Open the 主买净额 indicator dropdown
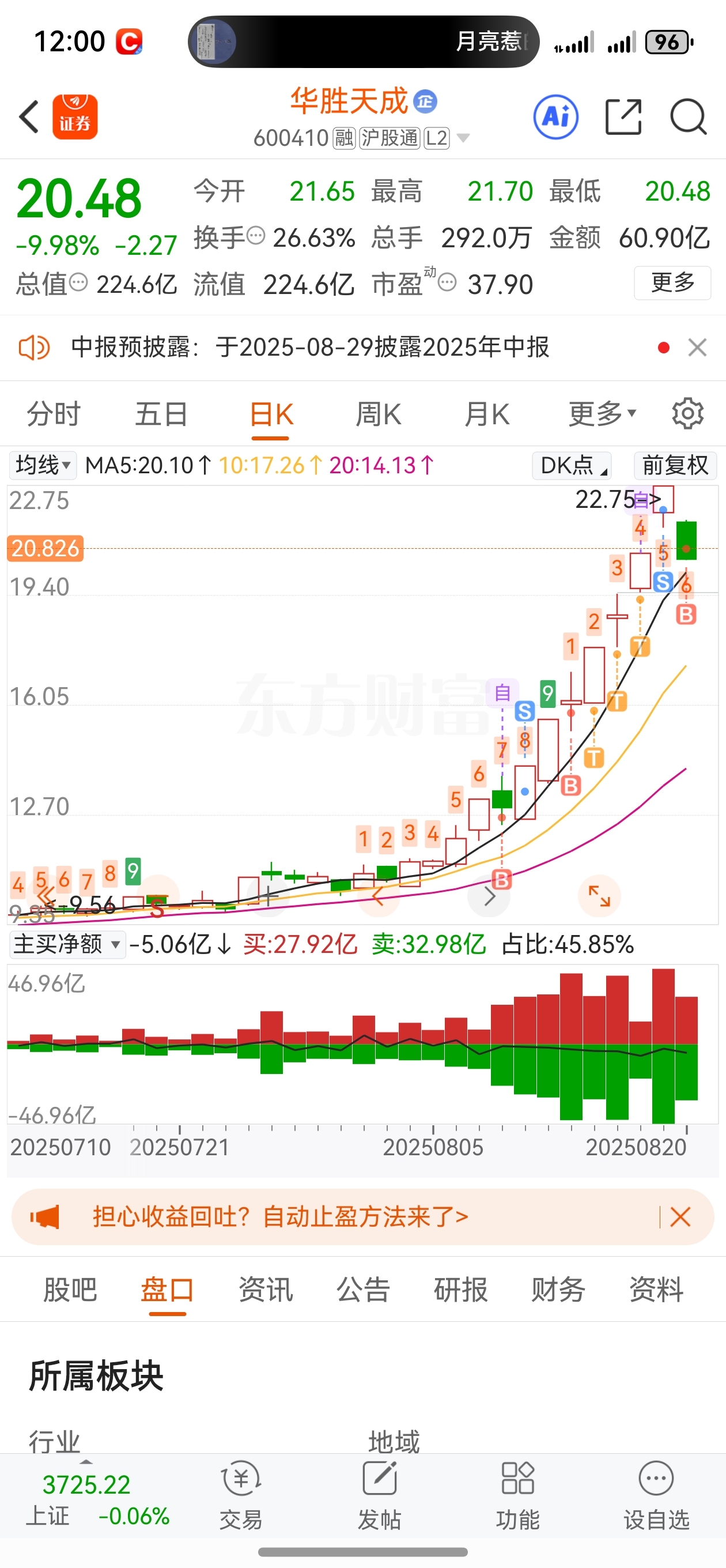The image size is (726, 1568). click(x=67, y=945)
